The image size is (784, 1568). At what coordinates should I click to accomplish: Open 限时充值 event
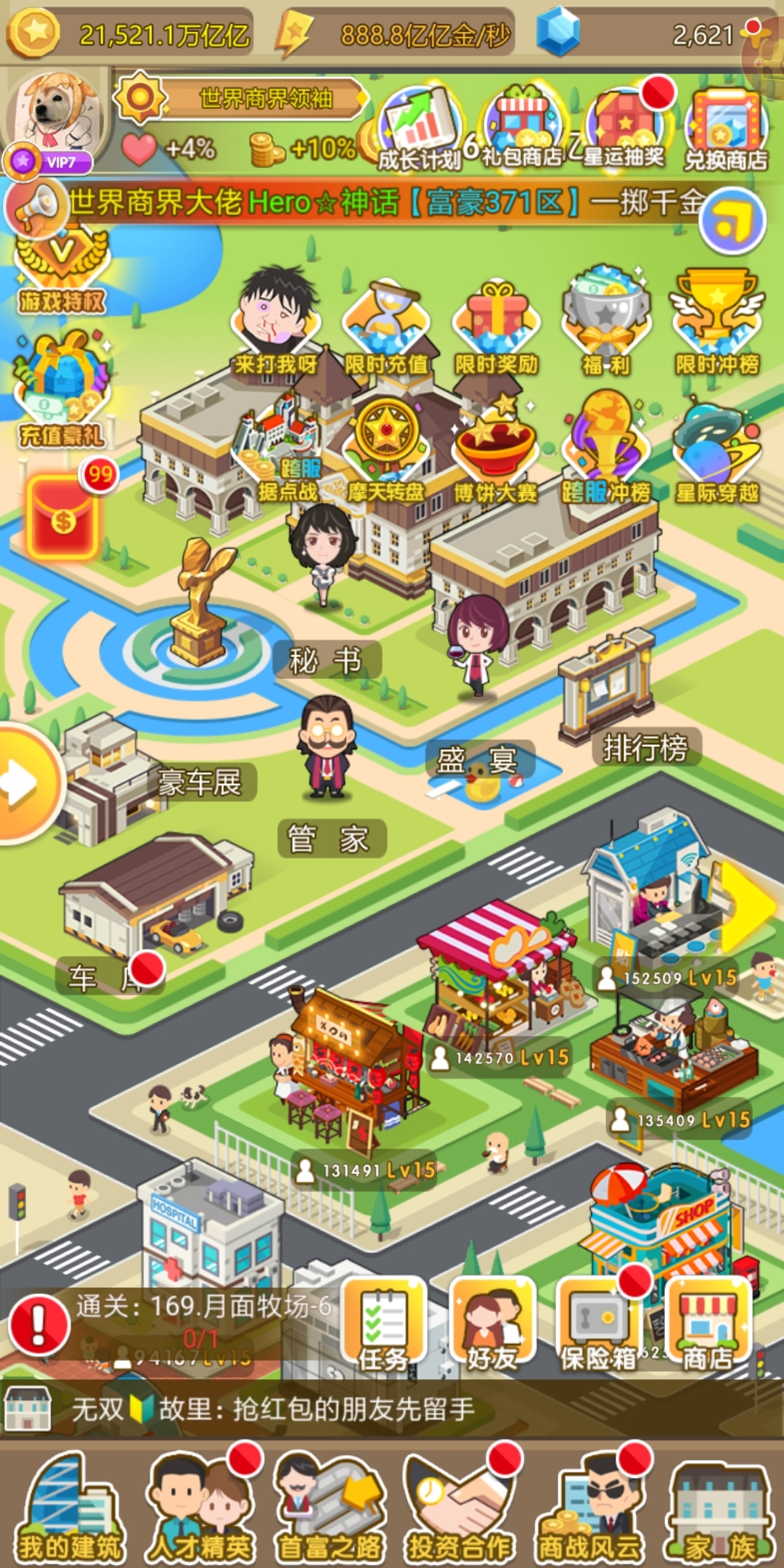tap(386, 328)
